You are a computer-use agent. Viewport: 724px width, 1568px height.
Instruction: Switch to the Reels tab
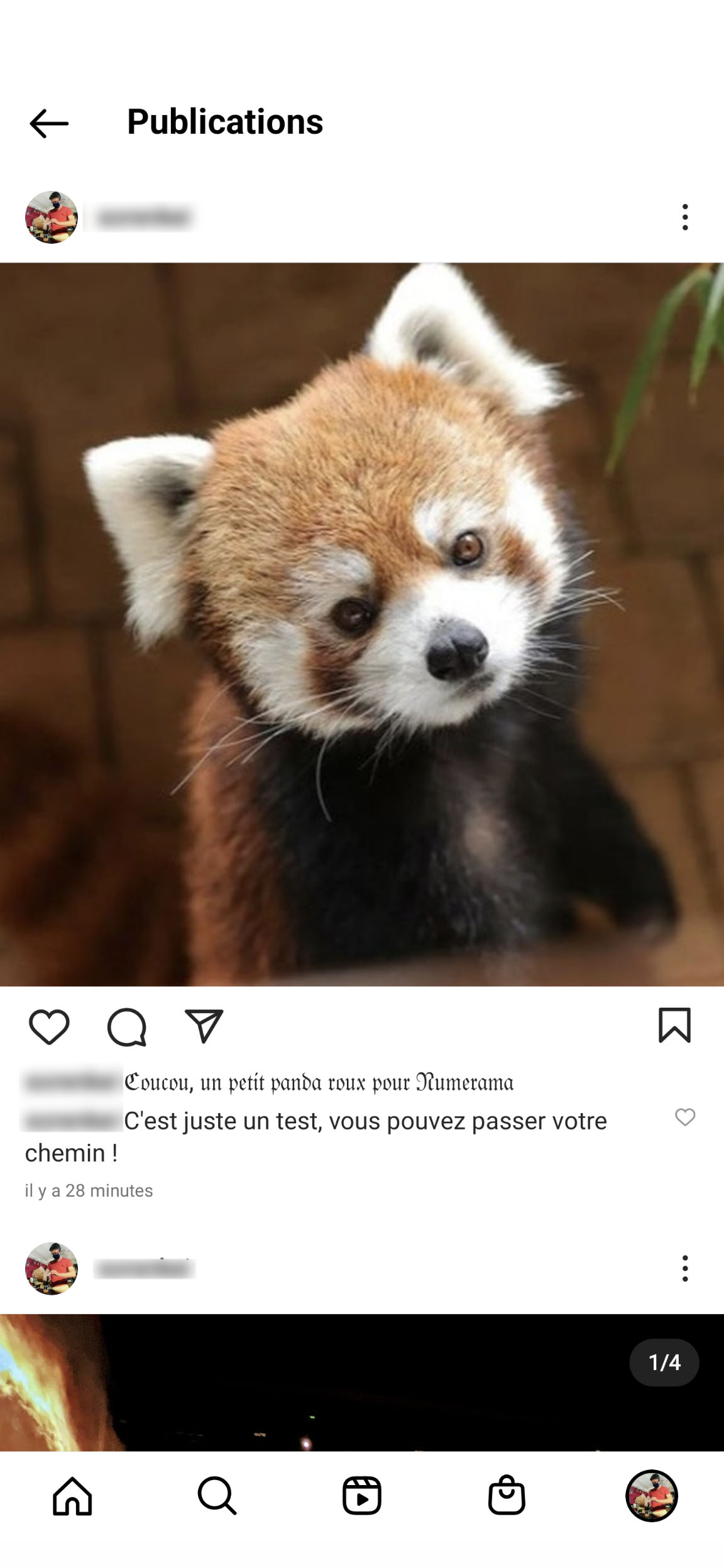coord(362,1496)
